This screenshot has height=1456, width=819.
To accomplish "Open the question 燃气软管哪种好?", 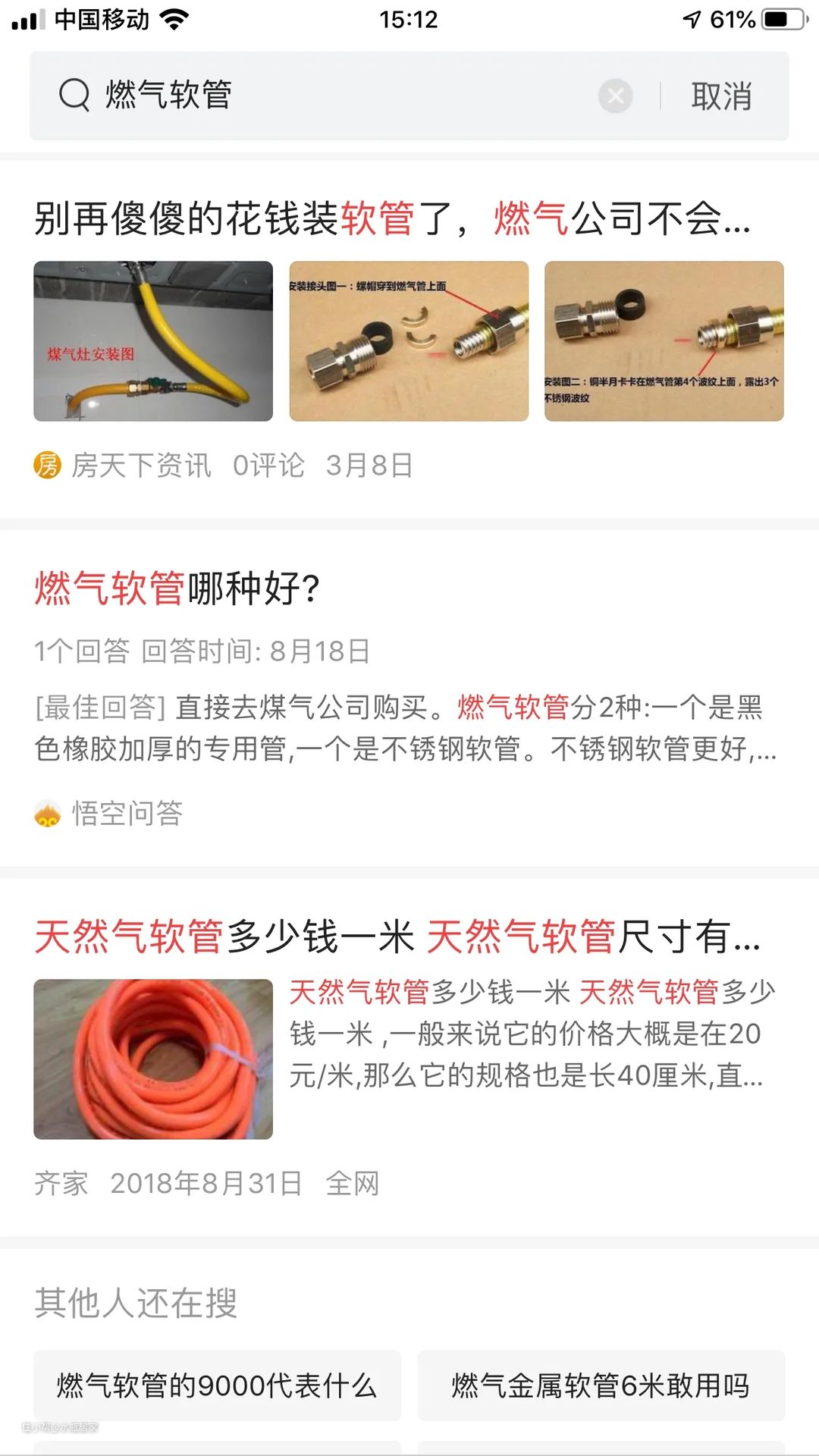I will (177, 588).
